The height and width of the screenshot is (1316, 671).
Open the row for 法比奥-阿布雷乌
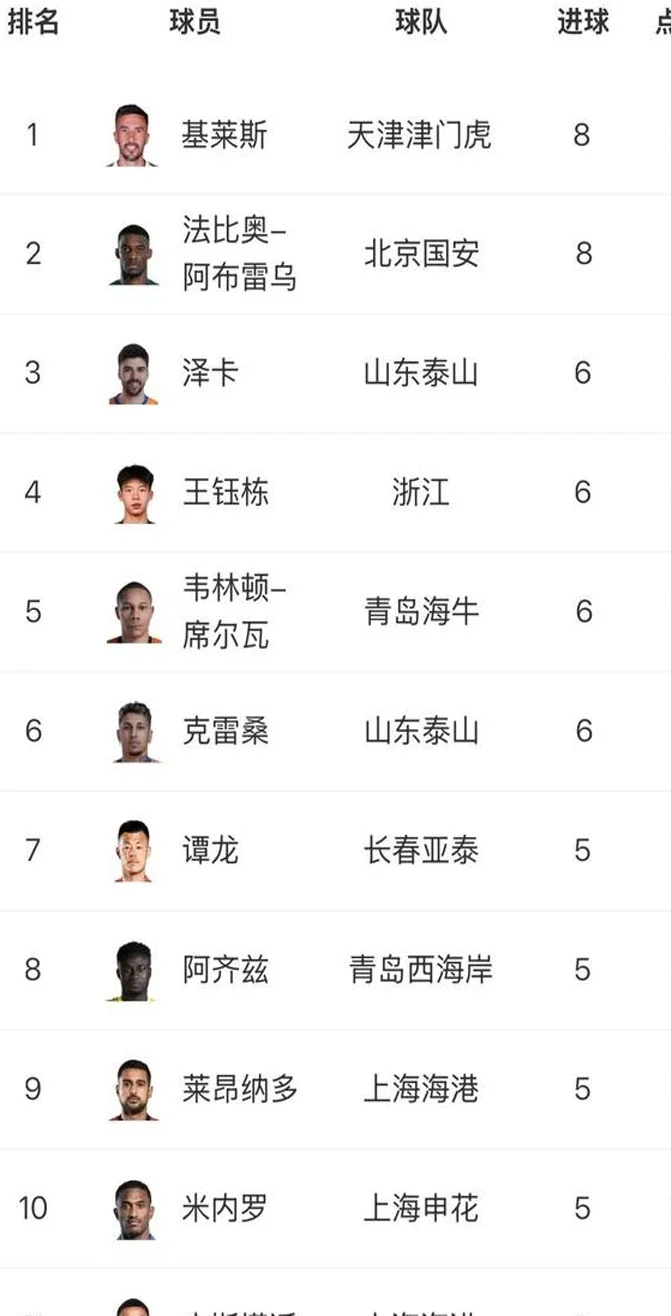[x=238, y=254]
